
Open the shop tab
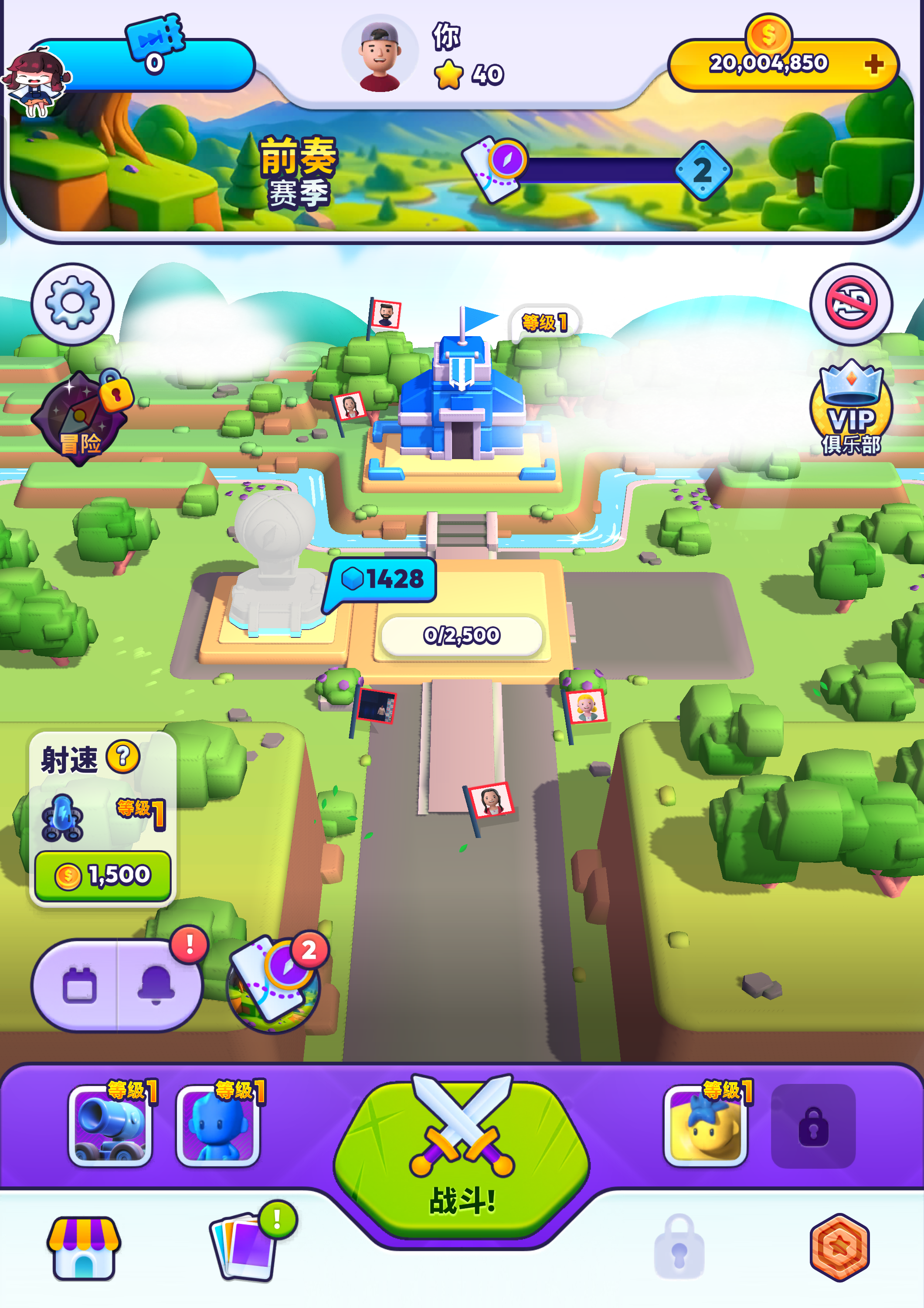pyautogui.click(x=84, y=1249)
